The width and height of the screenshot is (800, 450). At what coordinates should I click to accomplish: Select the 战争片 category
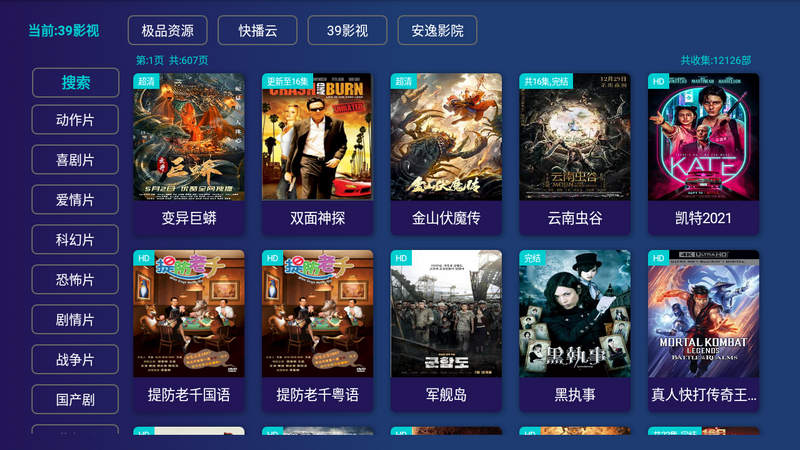click(75, 360)
